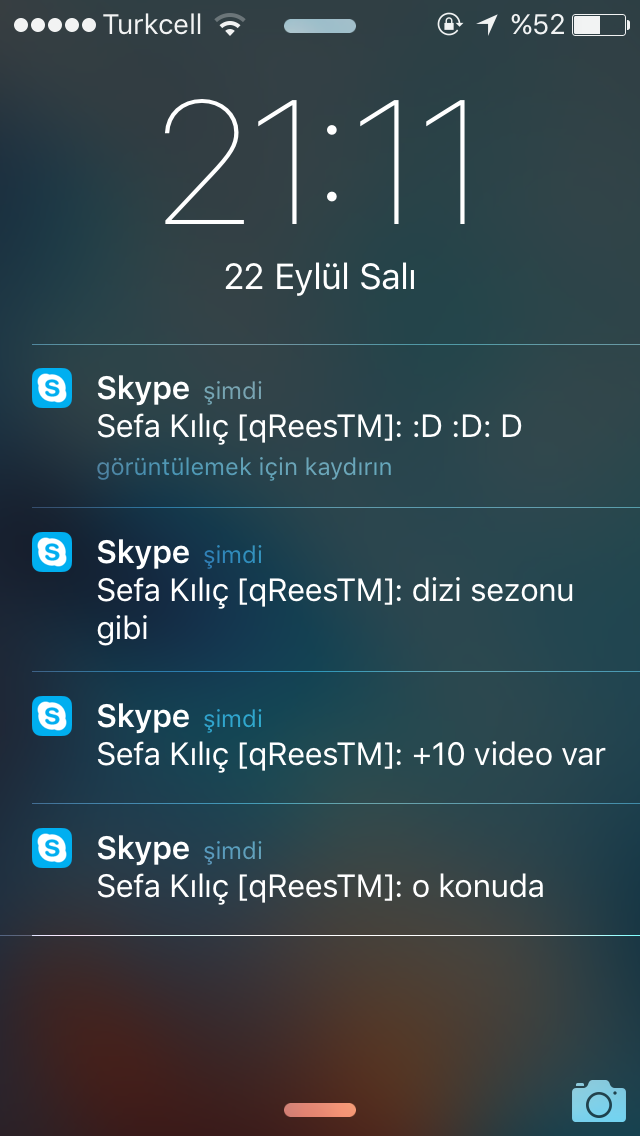Open the camera shortcut icon
Screen dimensions: 640x1136
[x=599, y=1100]
